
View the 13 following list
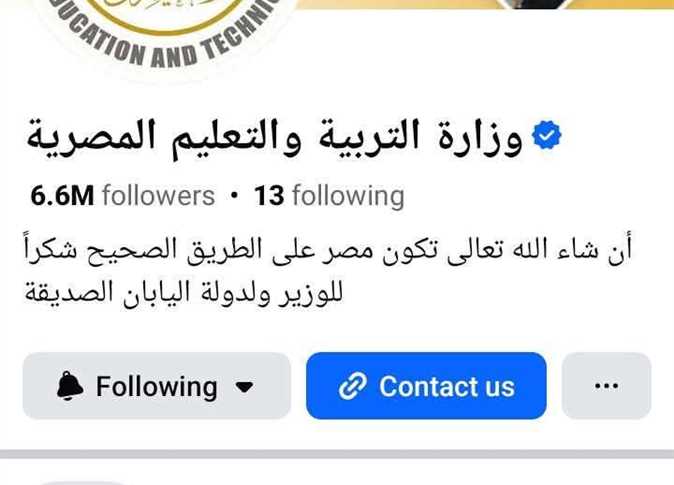[329, 195]
